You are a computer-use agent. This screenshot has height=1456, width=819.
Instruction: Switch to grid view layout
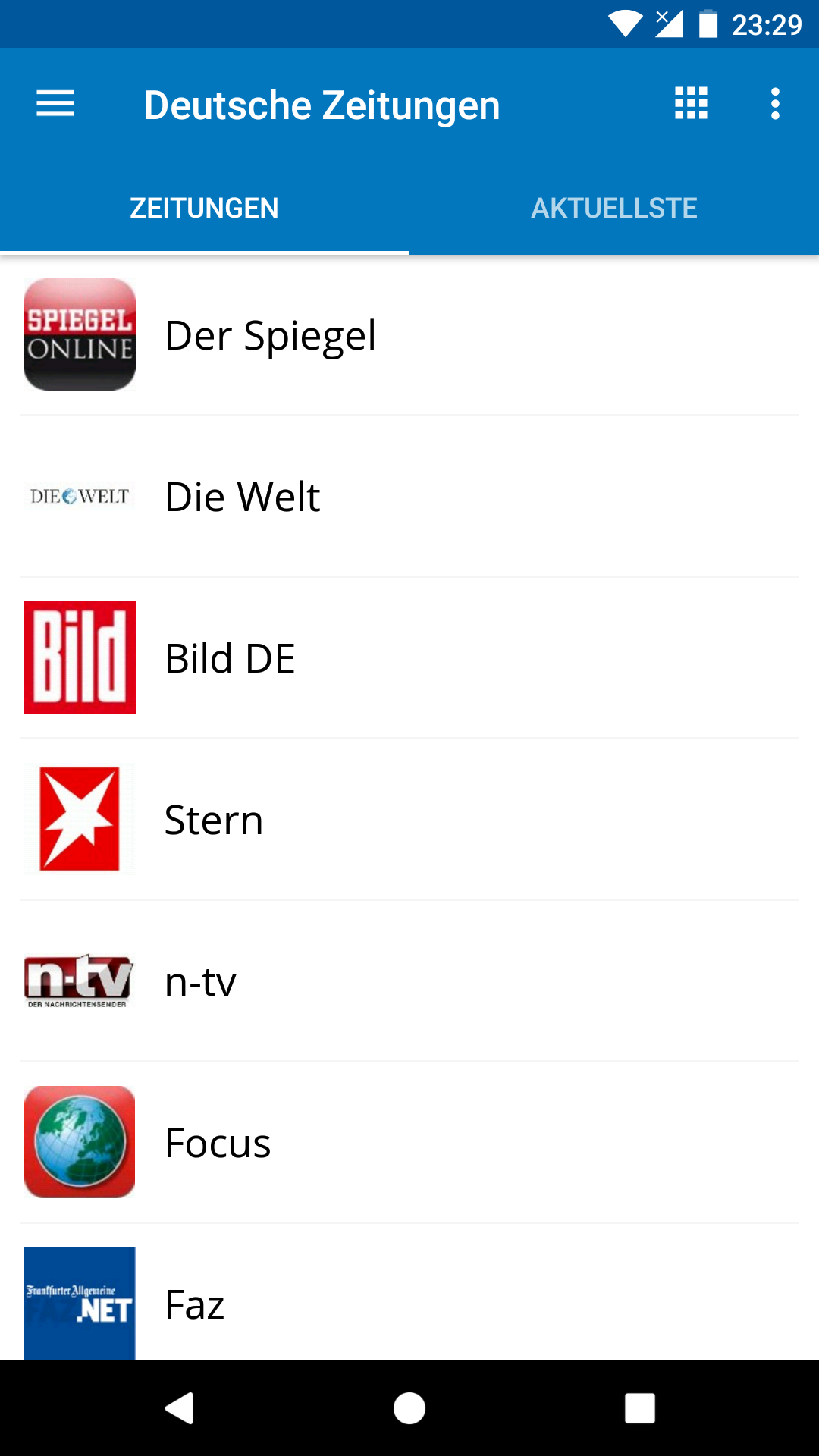[691, 104]
